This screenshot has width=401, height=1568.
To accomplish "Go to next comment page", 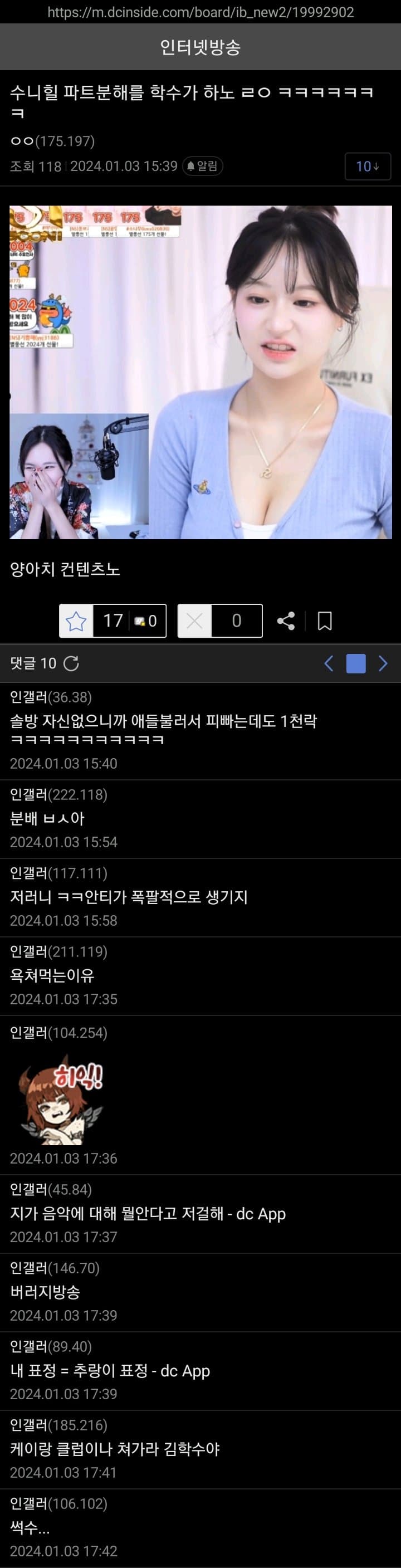I will click(383, 663).
